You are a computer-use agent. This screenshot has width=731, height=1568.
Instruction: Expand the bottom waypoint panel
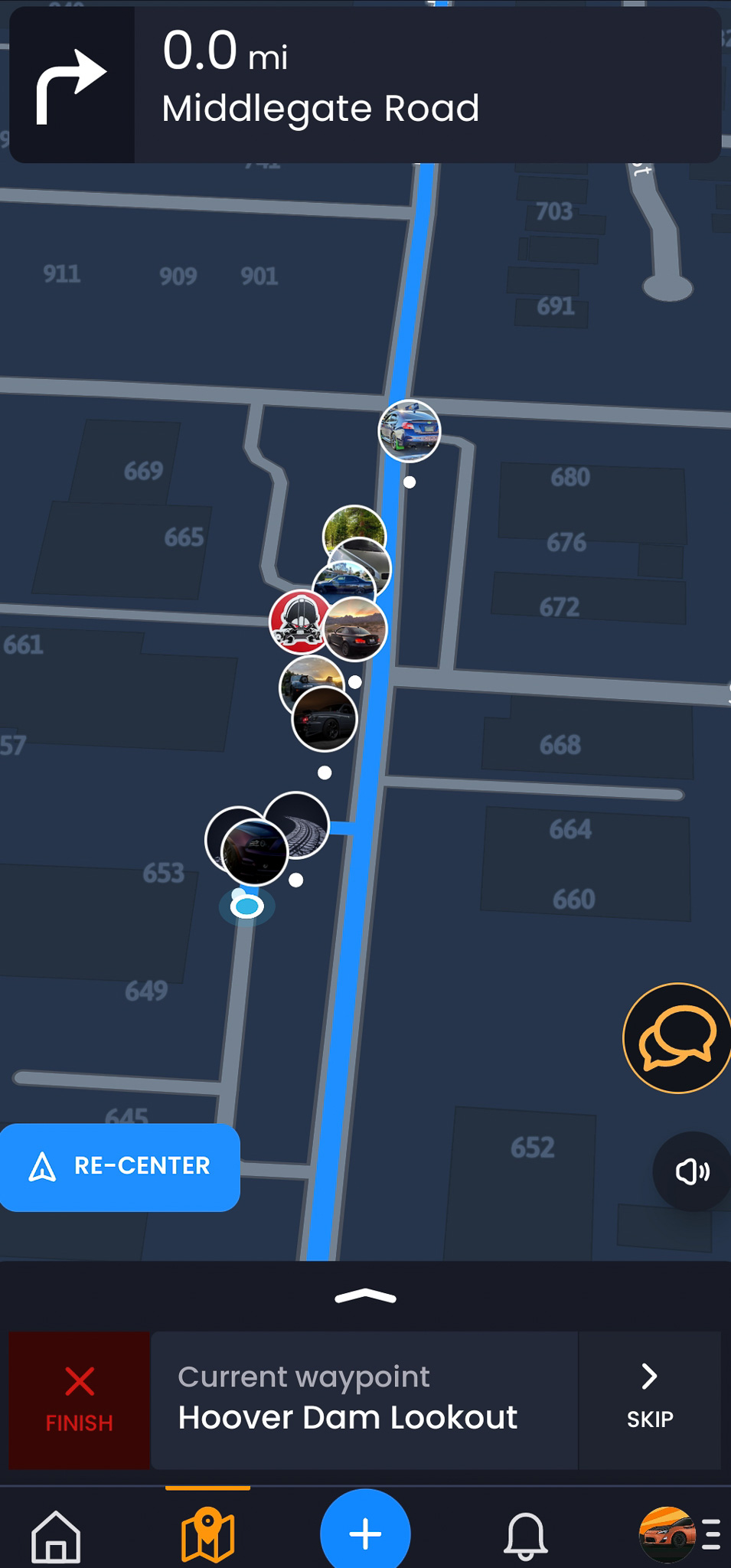pos(366,1296)
